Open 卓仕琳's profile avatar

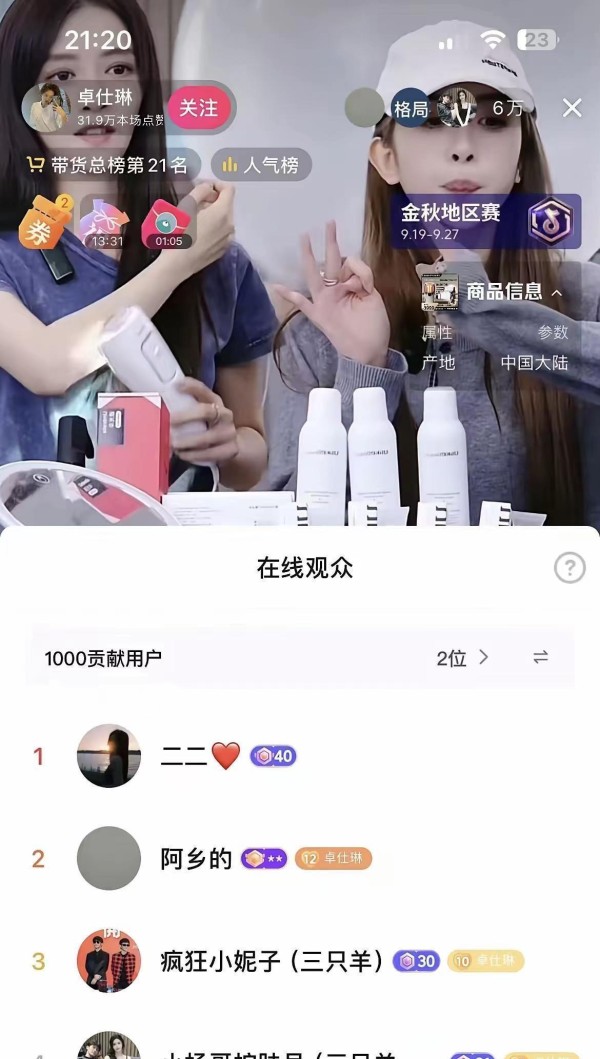click(46, 107)
